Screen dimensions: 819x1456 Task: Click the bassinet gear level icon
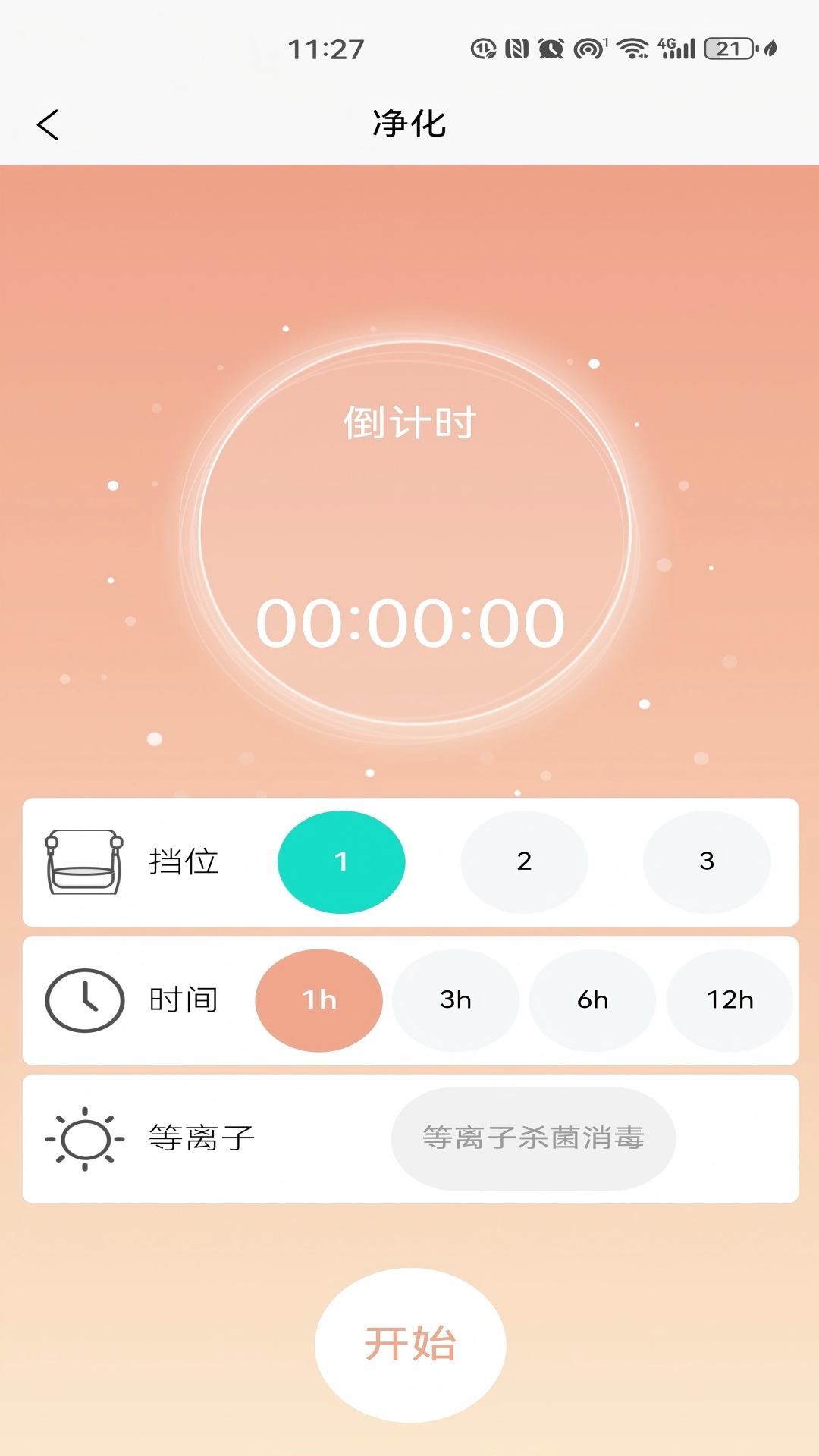86,861
